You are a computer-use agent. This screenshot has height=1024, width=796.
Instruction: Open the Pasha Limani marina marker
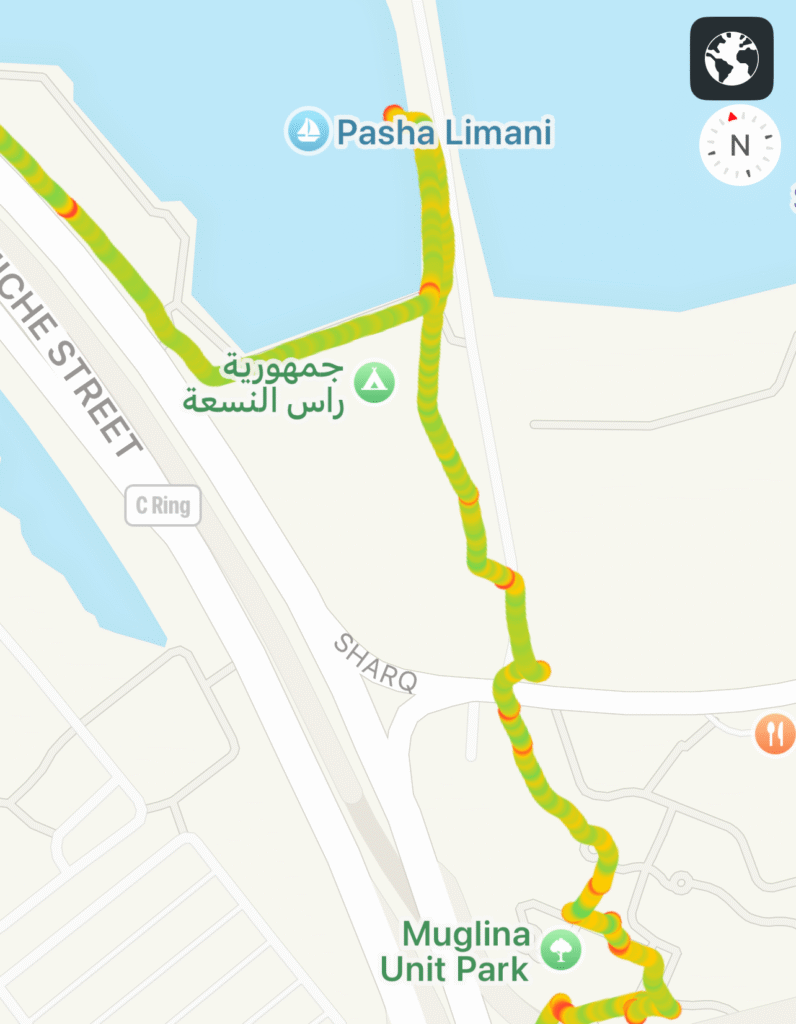[x=307, y=131]
